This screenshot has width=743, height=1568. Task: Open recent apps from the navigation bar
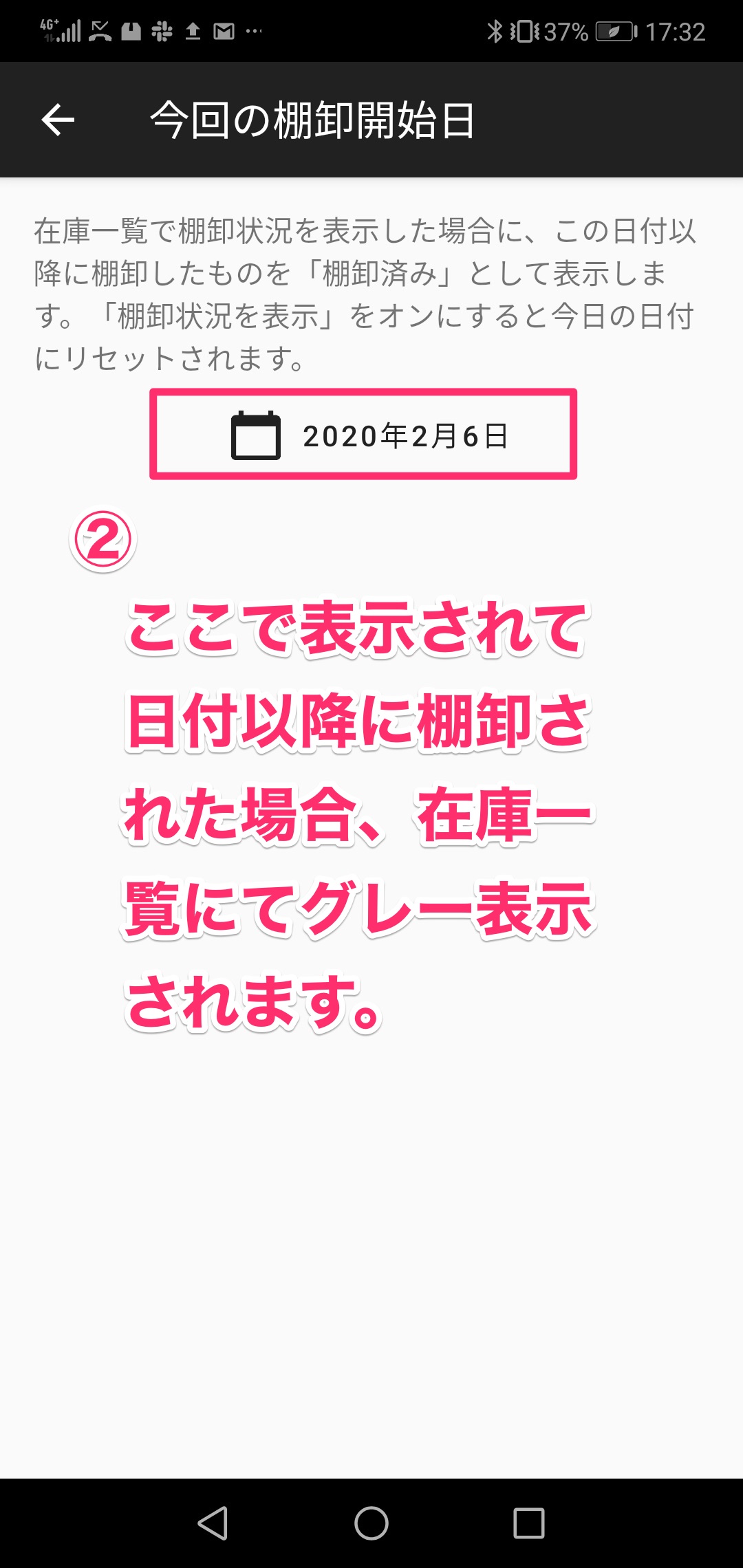point(529,1523)
